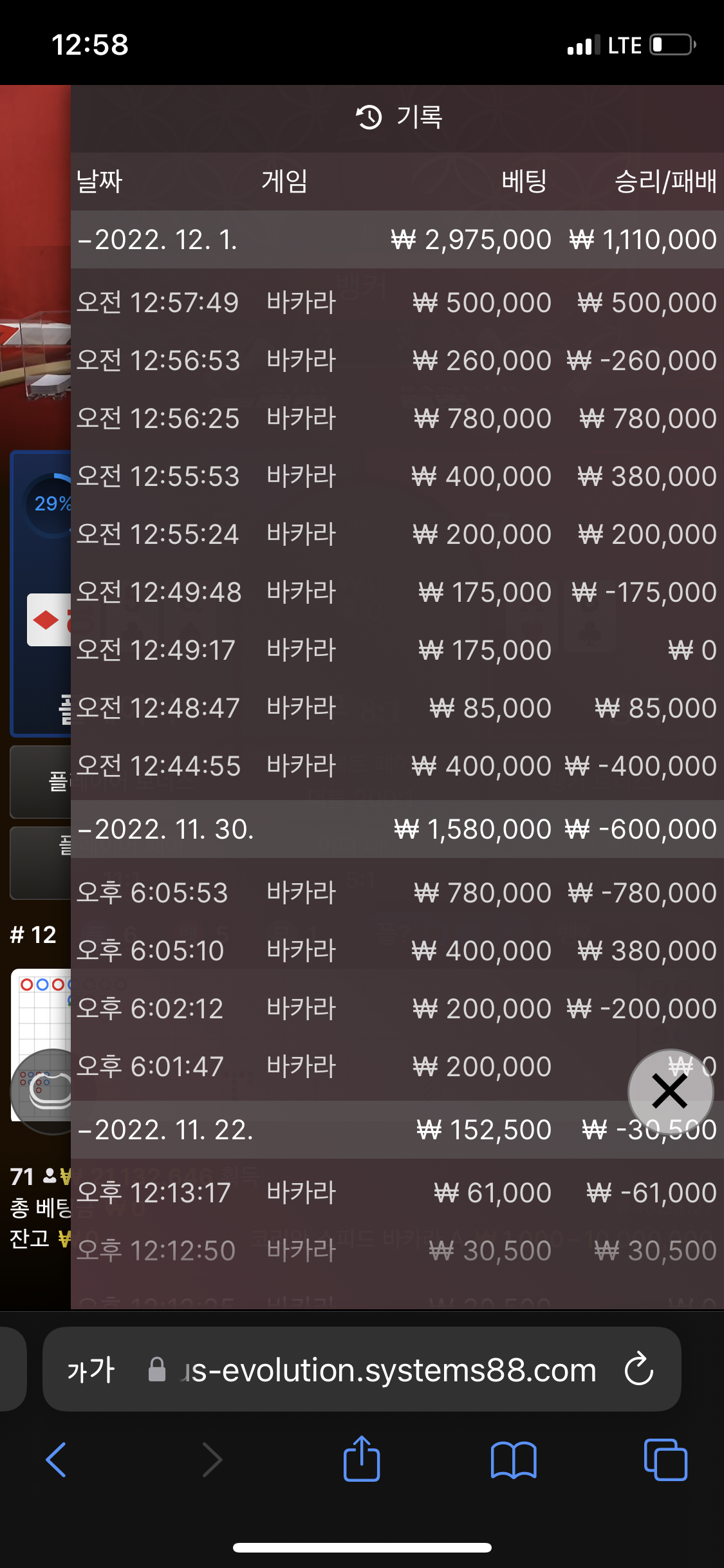Collapse the 2022. 12. 1. date group
724x1568 pixels.
click(397, 239)
